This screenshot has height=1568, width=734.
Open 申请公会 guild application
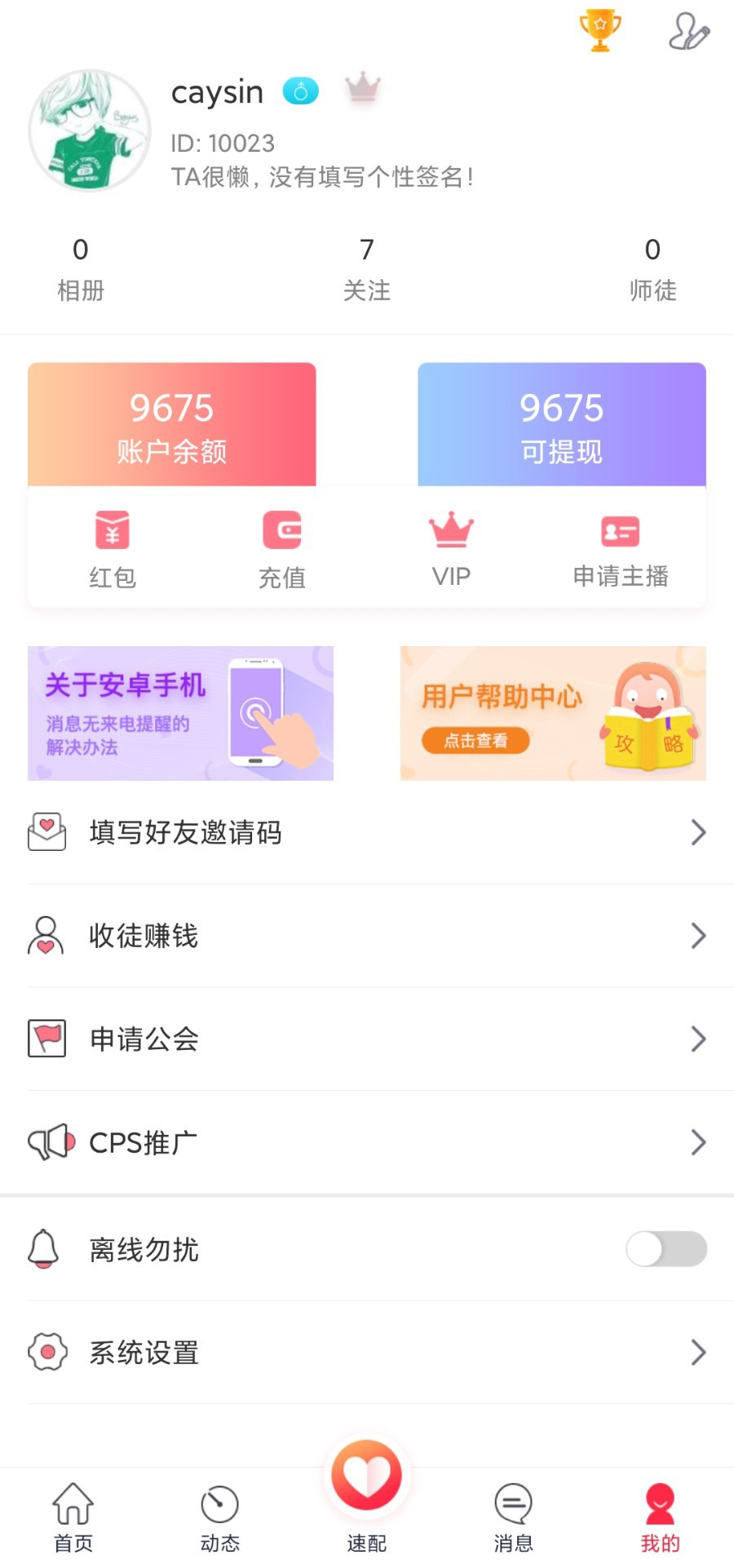click(x=367, y=1039)
